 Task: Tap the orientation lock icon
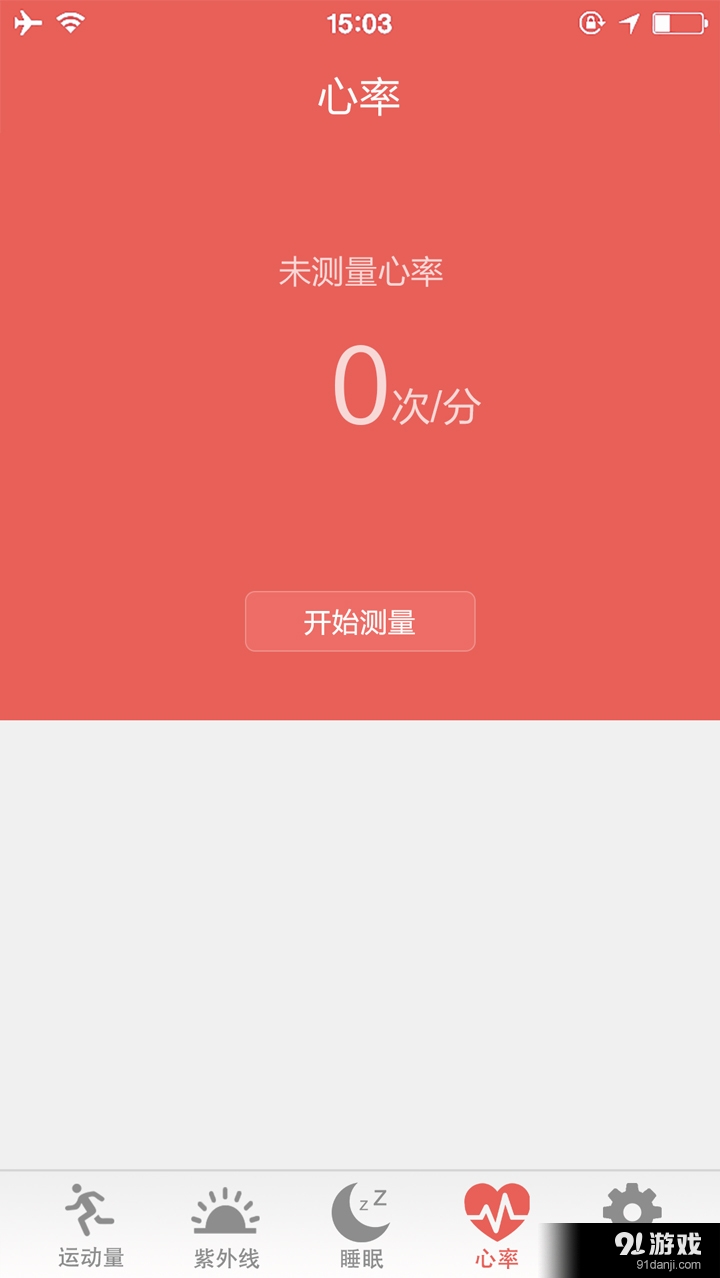point(590,23)
